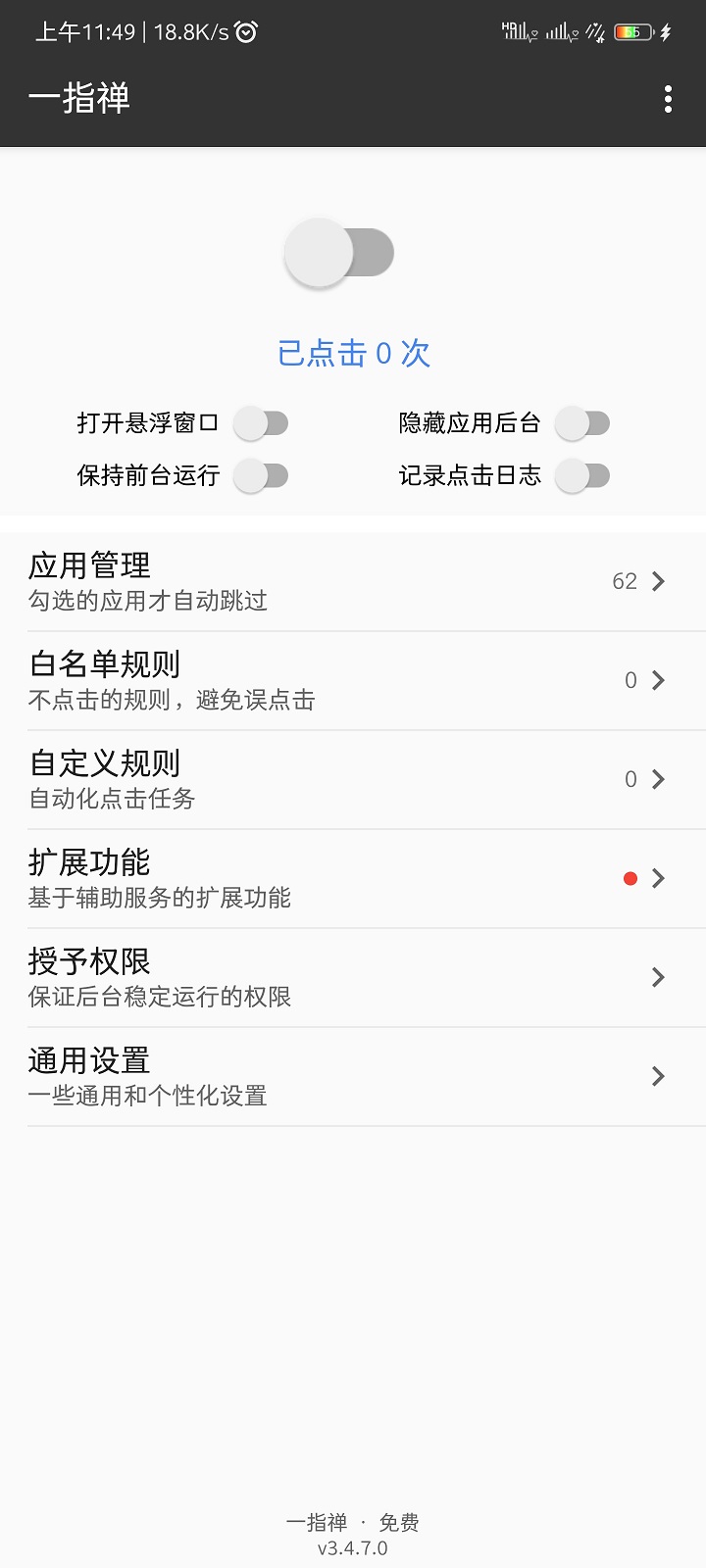
Task: Open 白名单规则 row
Action: coord(353,681)
